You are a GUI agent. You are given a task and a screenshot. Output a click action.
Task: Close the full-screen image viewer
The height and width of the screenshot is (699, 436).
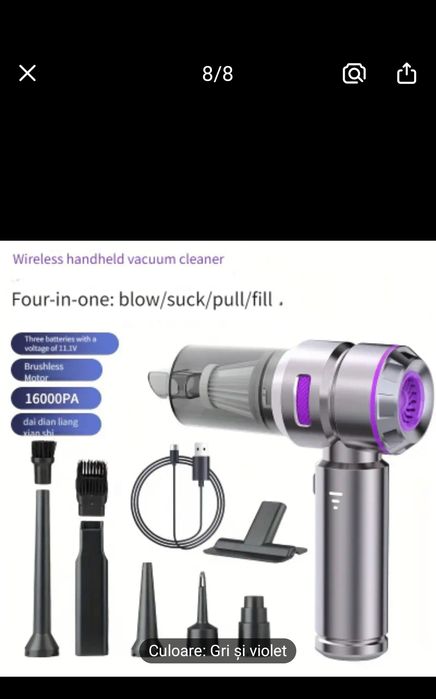27,73
